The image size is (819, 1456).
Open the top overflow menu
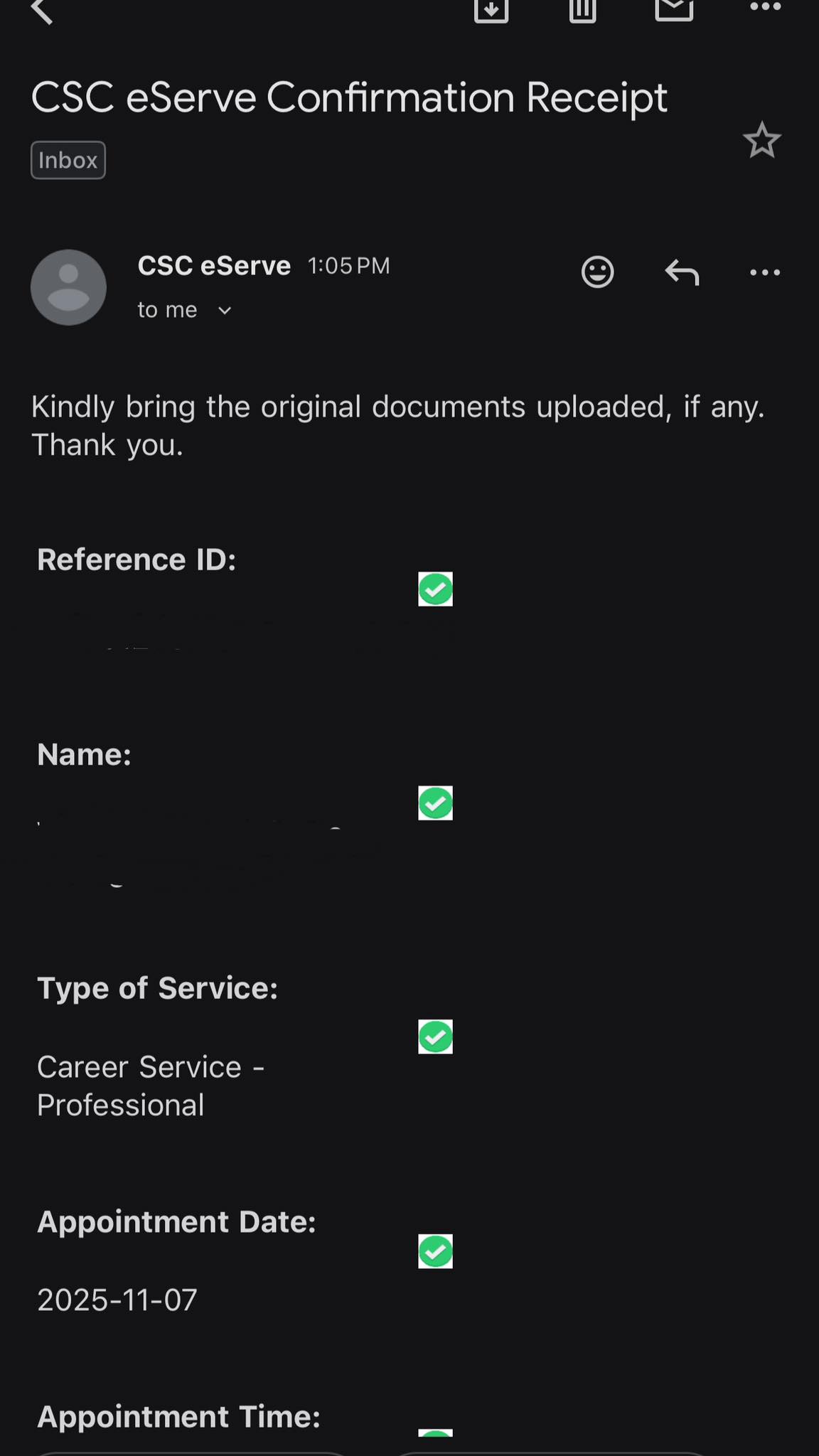[766, 7]
